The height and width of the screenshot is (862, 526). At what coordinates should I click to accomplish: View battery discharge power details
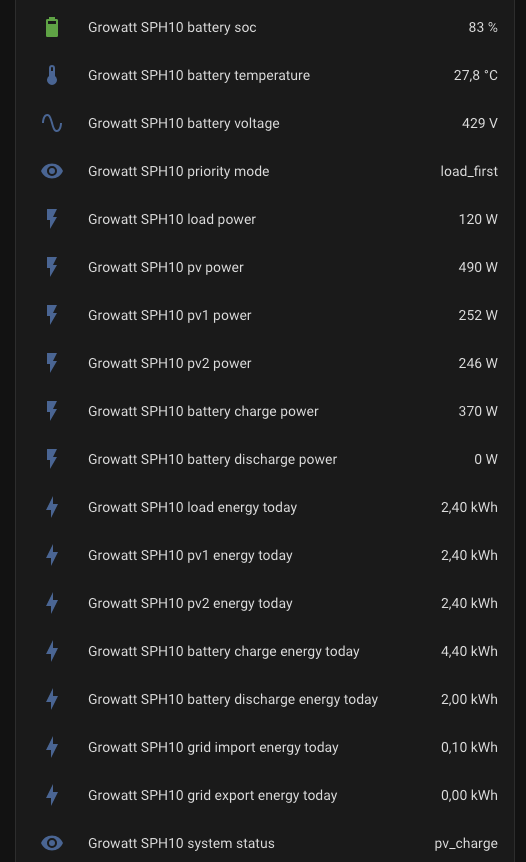[x=269, y=460]
